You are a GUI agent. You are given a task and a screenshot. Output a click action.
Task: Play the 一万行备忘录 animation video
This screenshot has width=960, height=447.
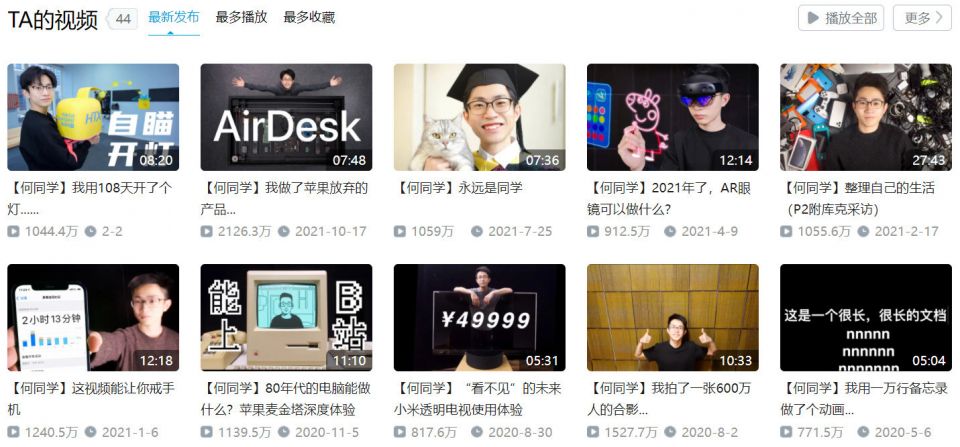[x=865, y=317]
